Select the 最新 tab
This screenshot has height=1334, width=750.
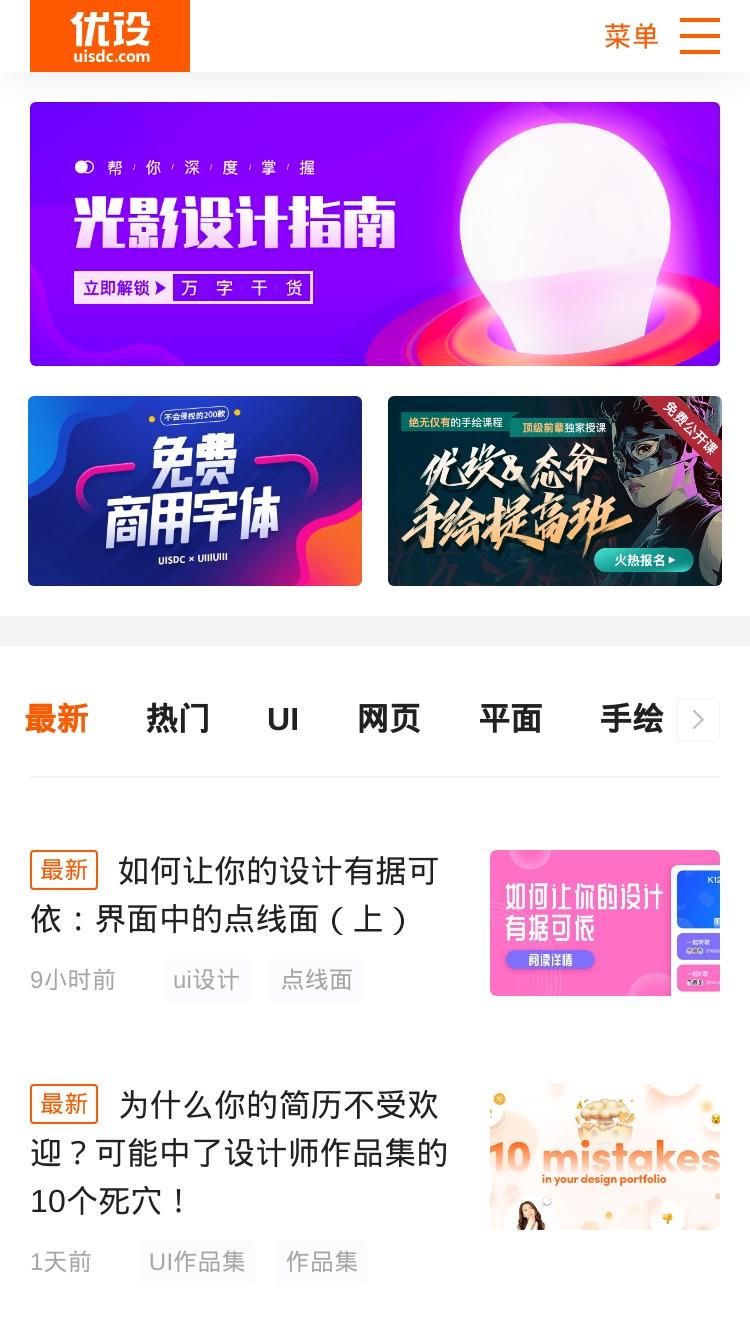(x=57, y=719)
